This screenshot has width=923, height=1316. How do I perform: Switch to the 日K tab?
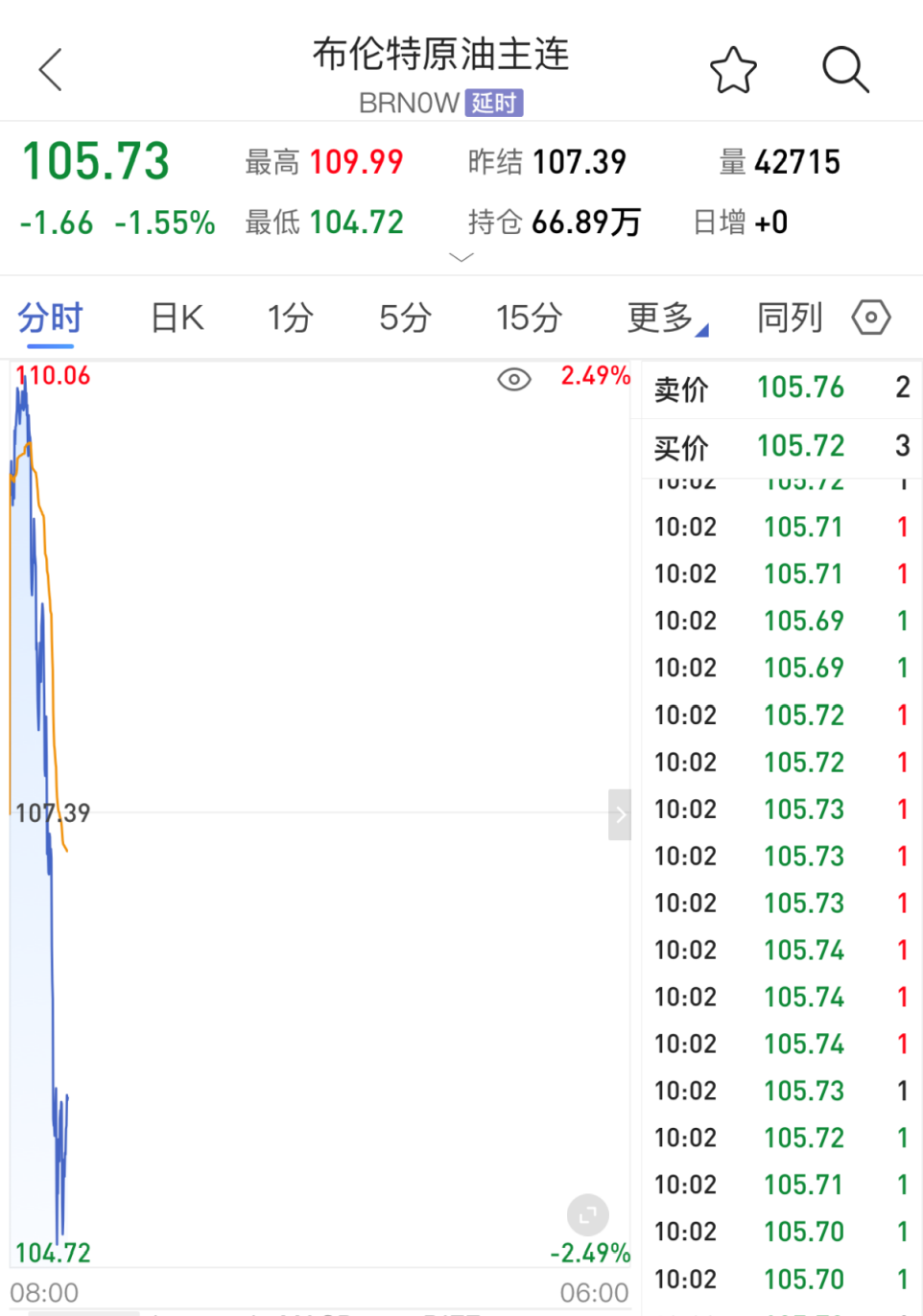click(x=176, y=317)
